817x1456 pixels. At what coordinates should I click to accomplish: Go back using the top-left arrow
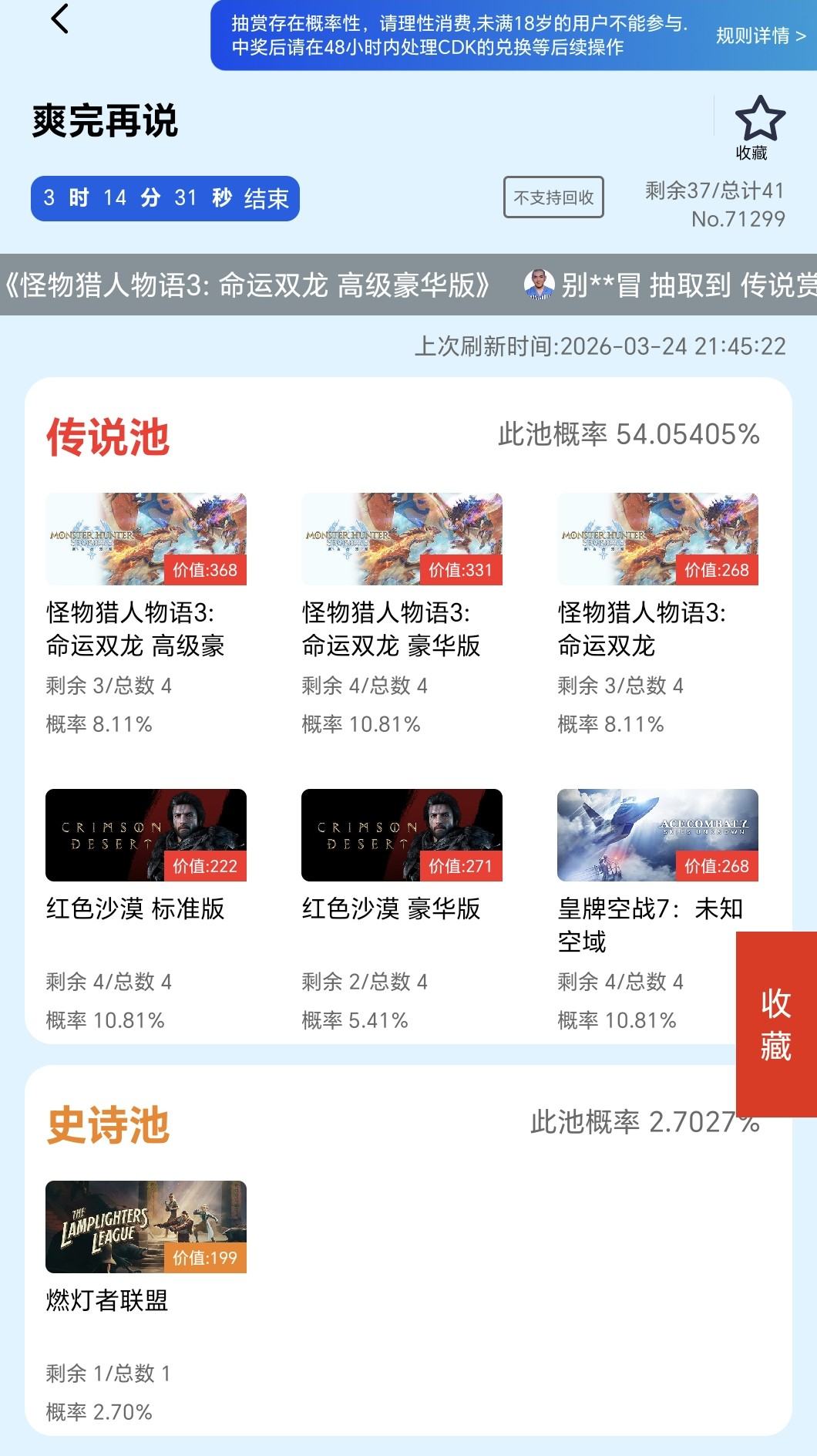[59, 19]
